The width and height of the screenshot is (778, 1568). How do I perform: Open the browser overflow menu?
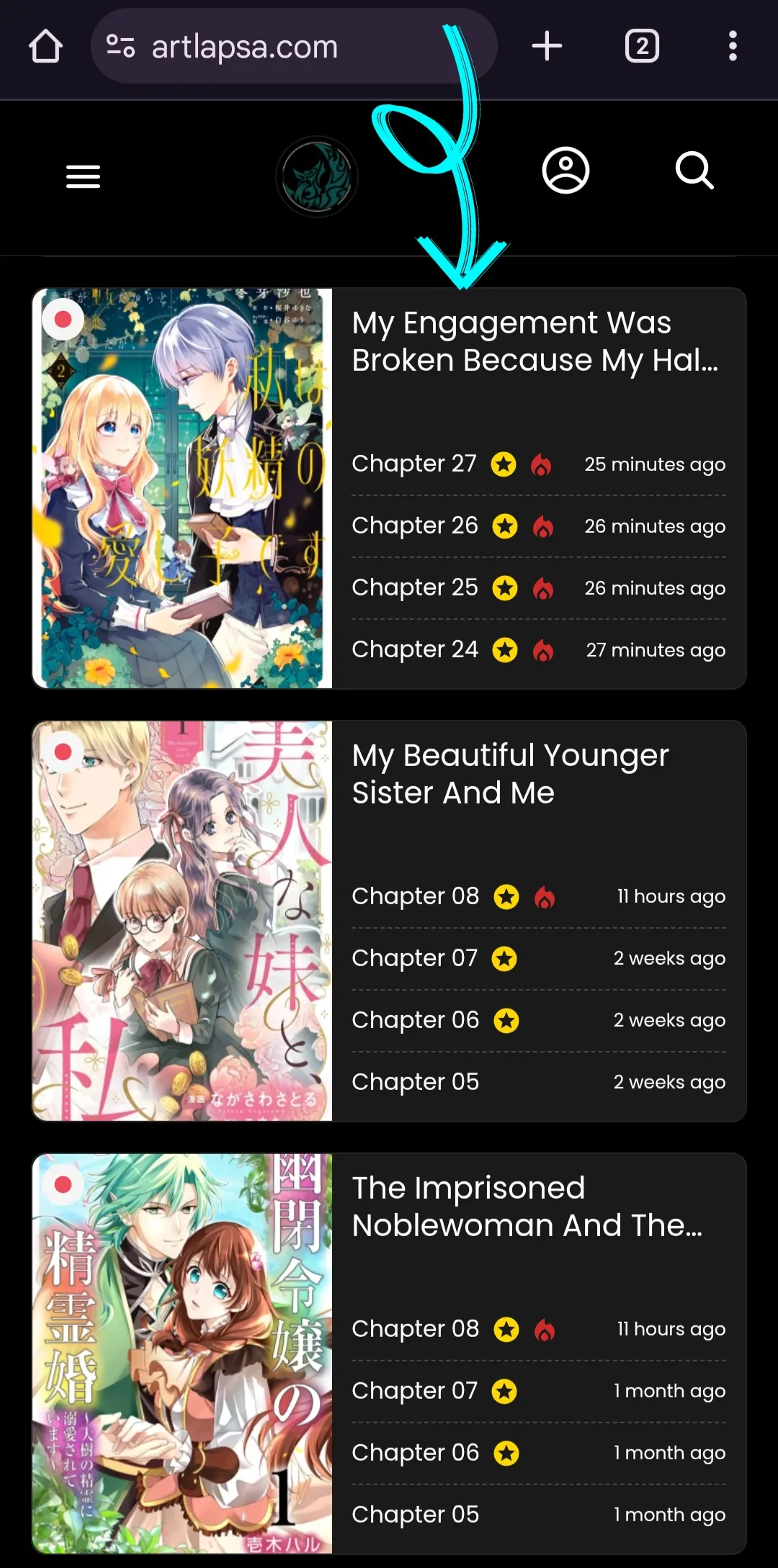pos(733,47)
